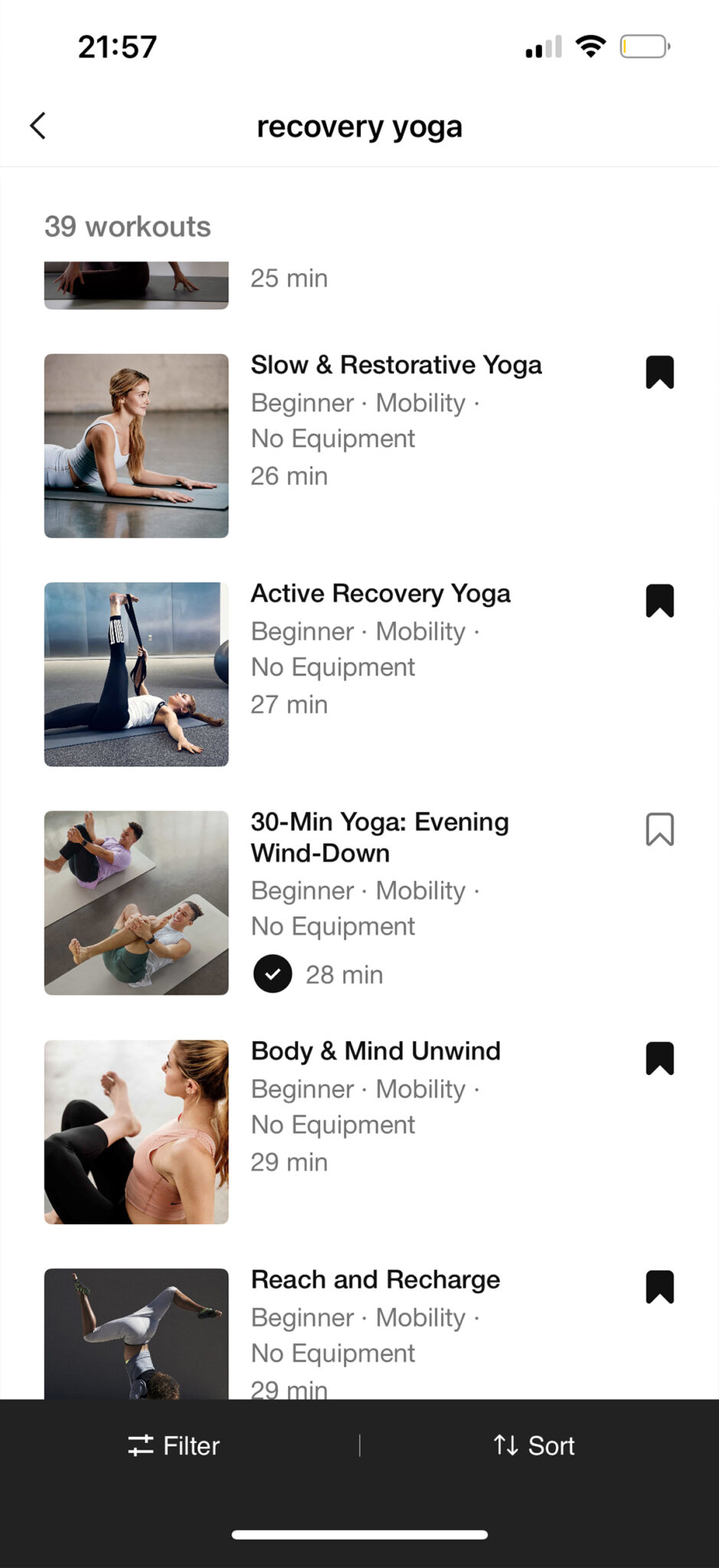Select the recovery yoga title header
Viewport: 719px width, 1568px height.
click(x=359, y=126)
